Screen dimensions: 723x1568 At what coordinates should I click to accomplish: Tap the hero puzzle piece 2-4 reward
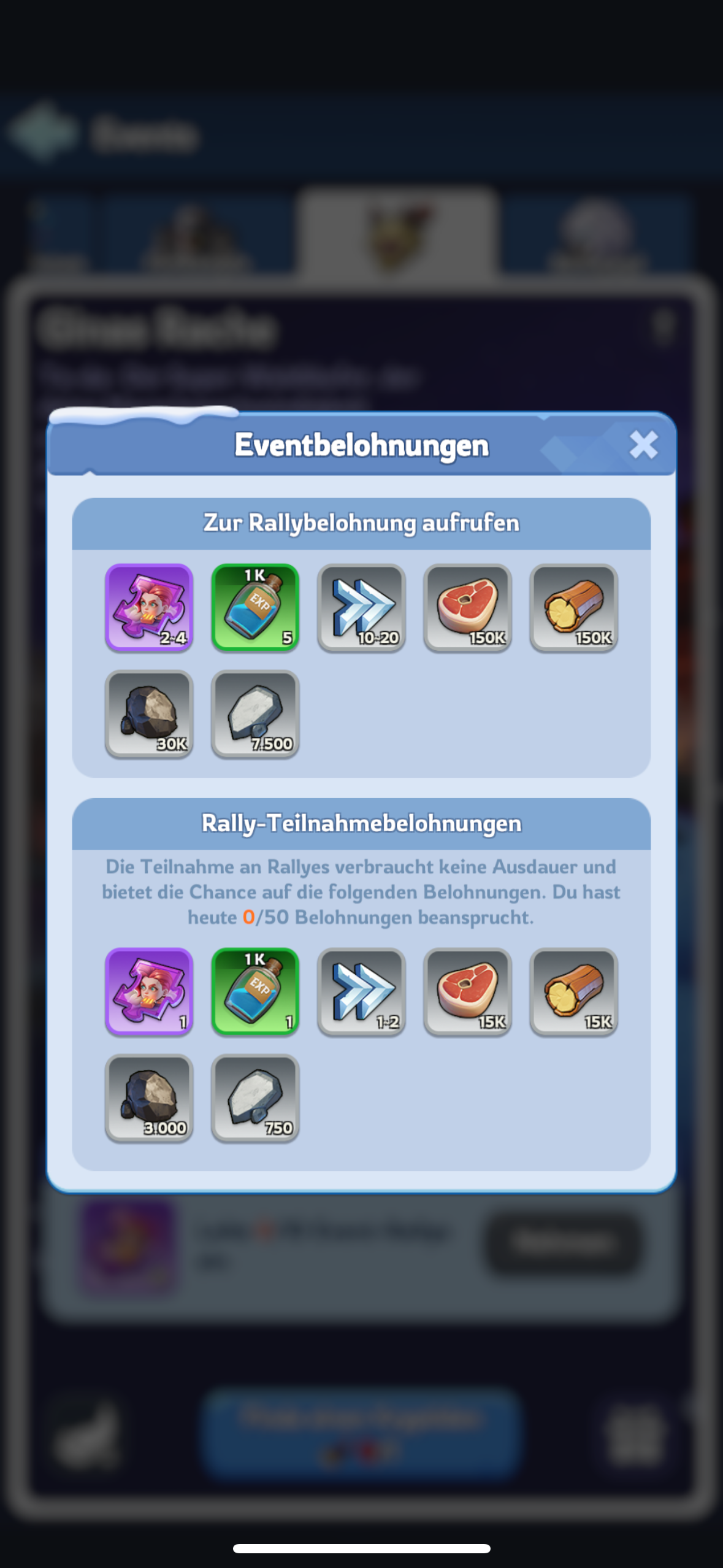coord(149,607)
